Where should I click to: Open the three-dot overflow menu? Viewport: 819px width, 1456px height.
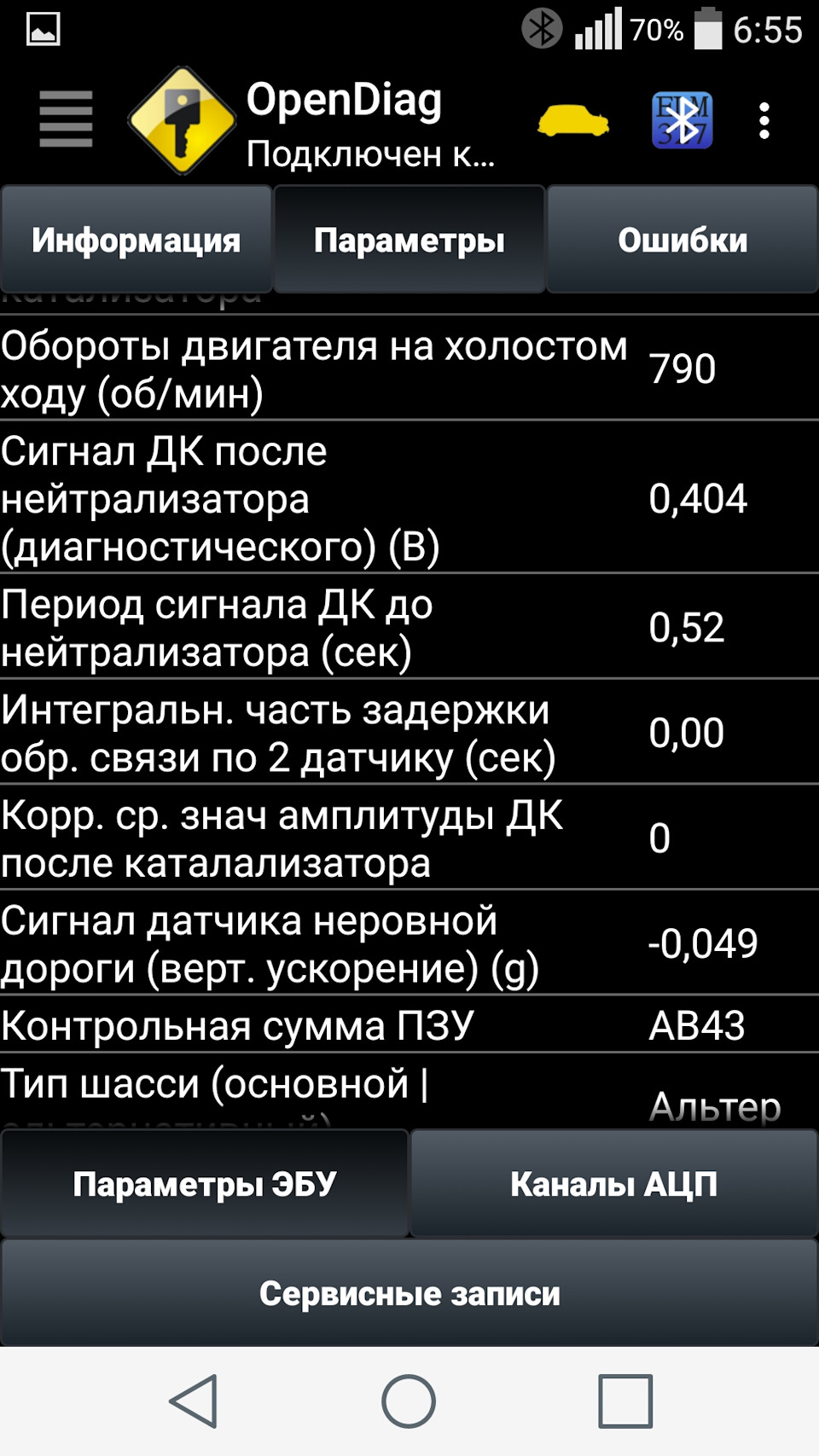764,121
